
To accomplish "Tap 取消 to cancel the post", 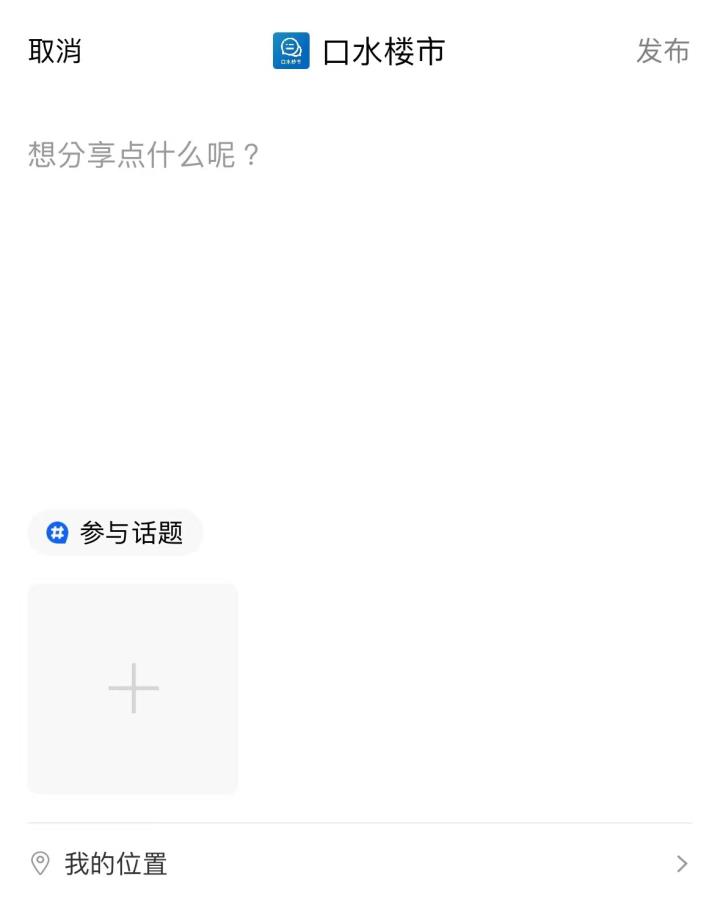I will tap(55, 51).
